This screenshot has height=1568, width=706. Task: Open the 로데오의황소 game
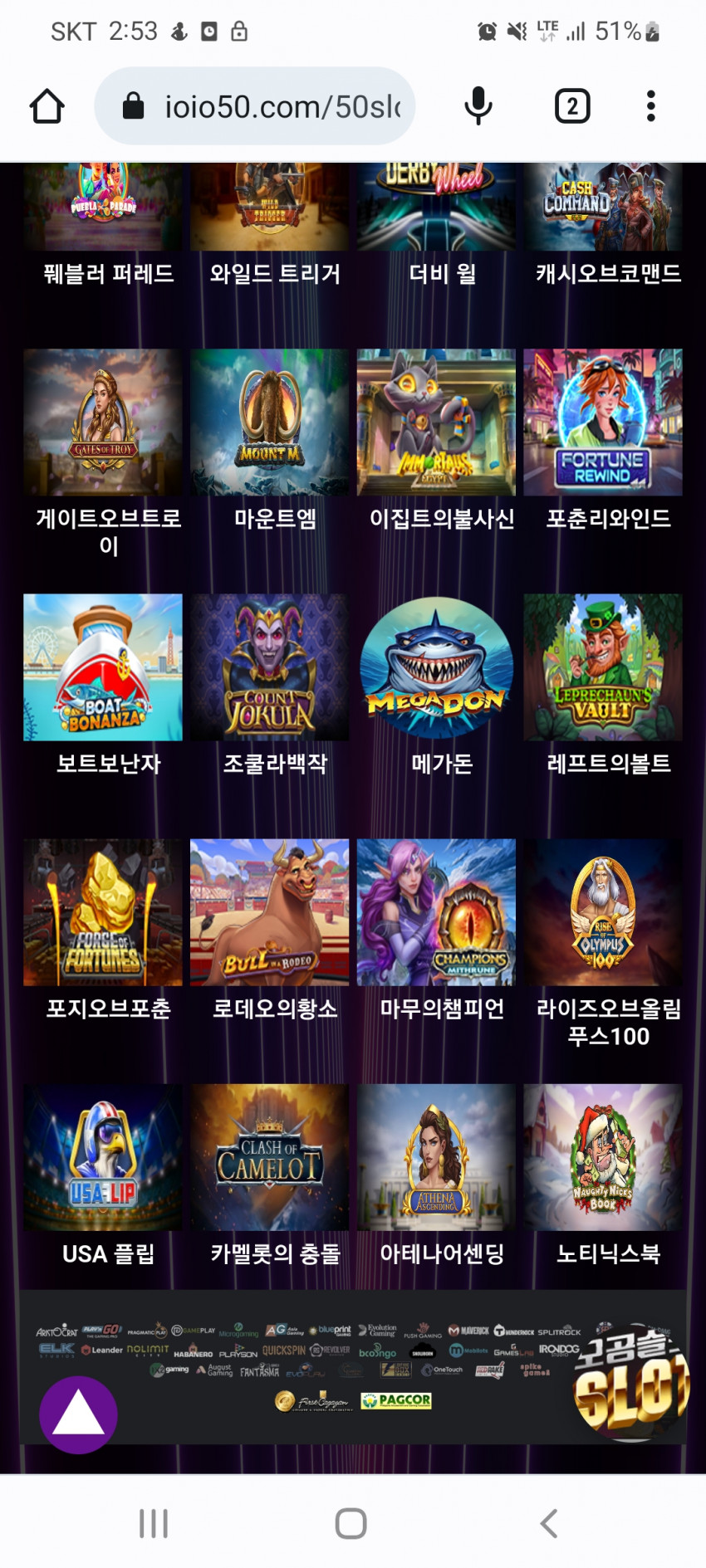[270, 912]
